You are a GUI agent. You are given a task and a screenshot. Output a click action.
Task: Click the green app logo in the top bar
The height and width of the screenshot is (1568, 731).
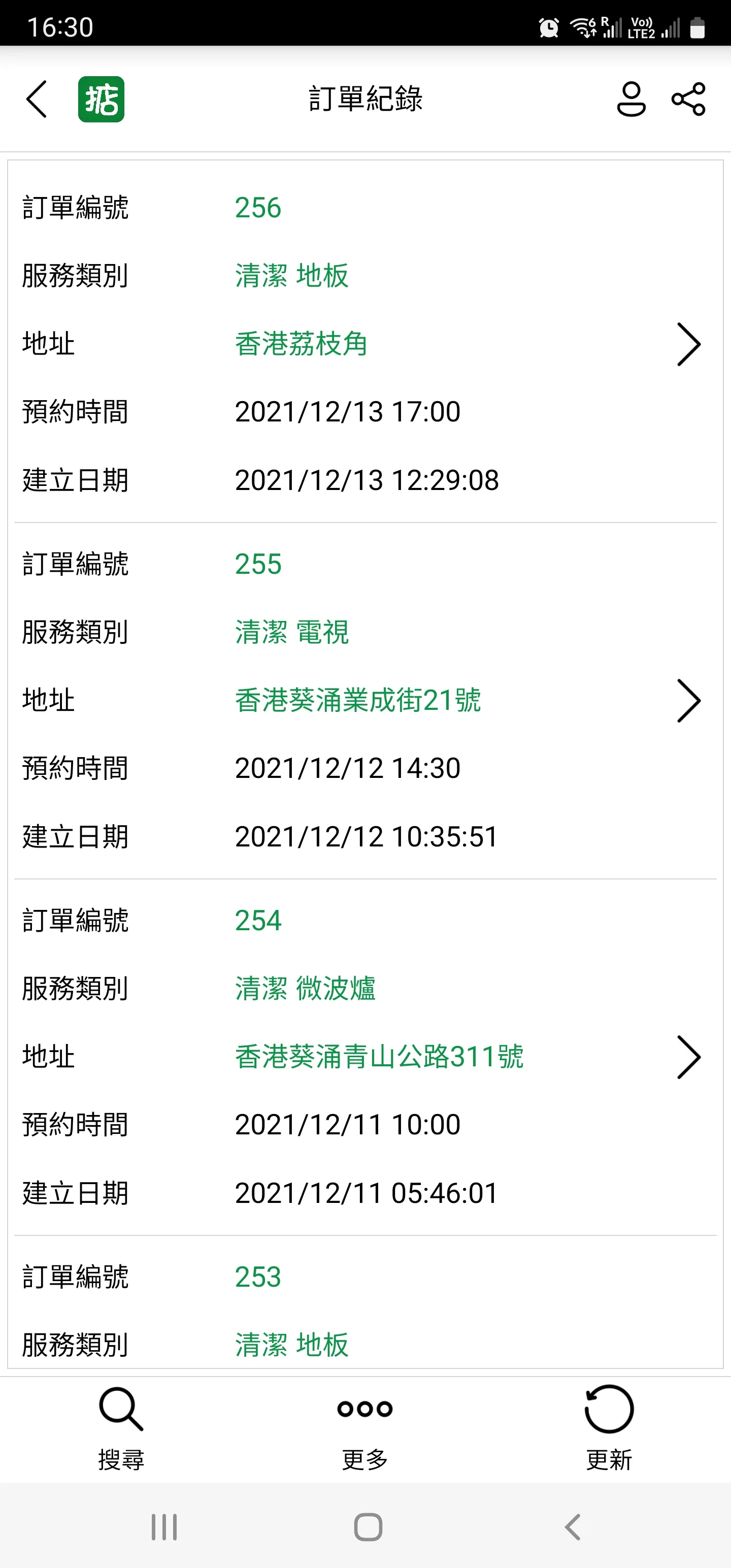tap(101, 101)
